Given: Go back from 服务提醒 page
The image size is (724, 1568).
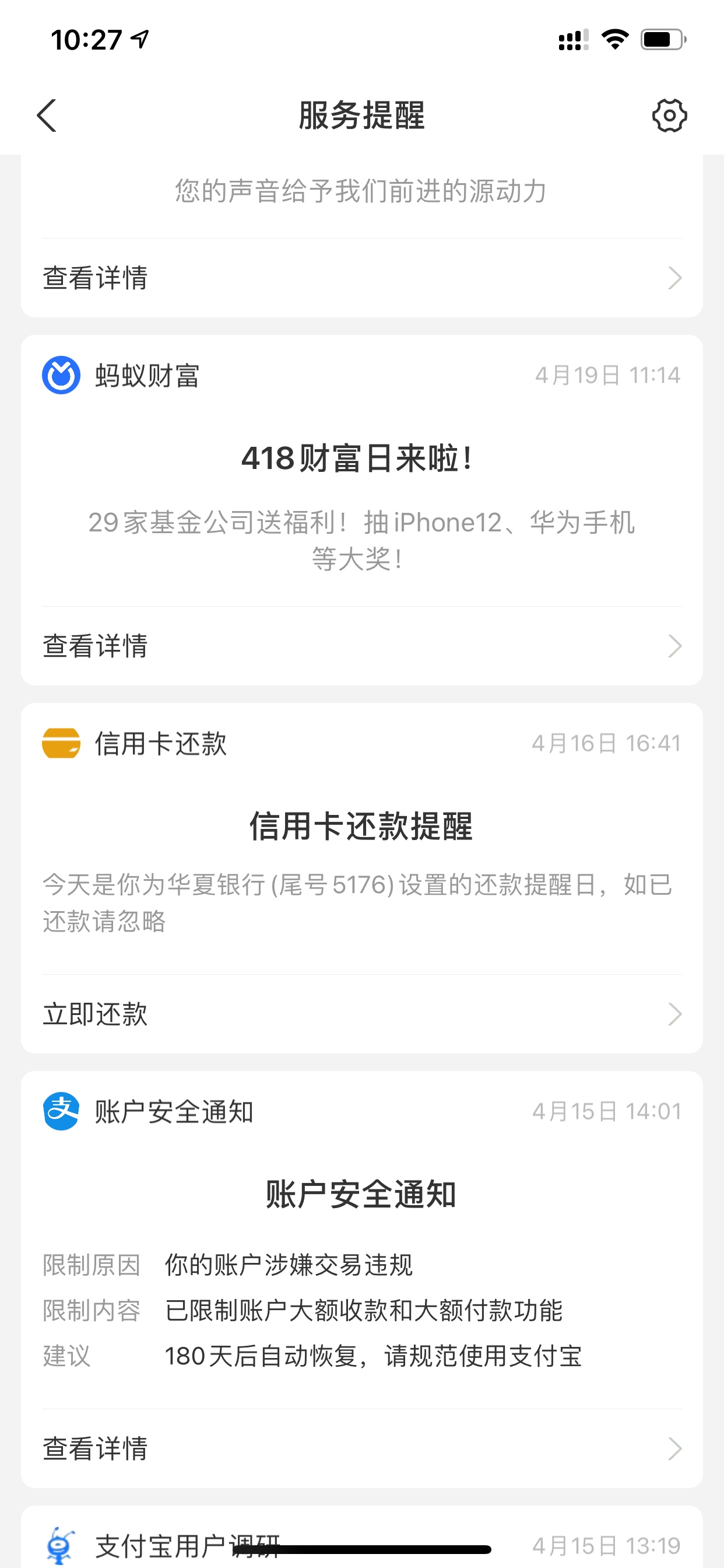Looking at the screenshot, I should [47, 116].
